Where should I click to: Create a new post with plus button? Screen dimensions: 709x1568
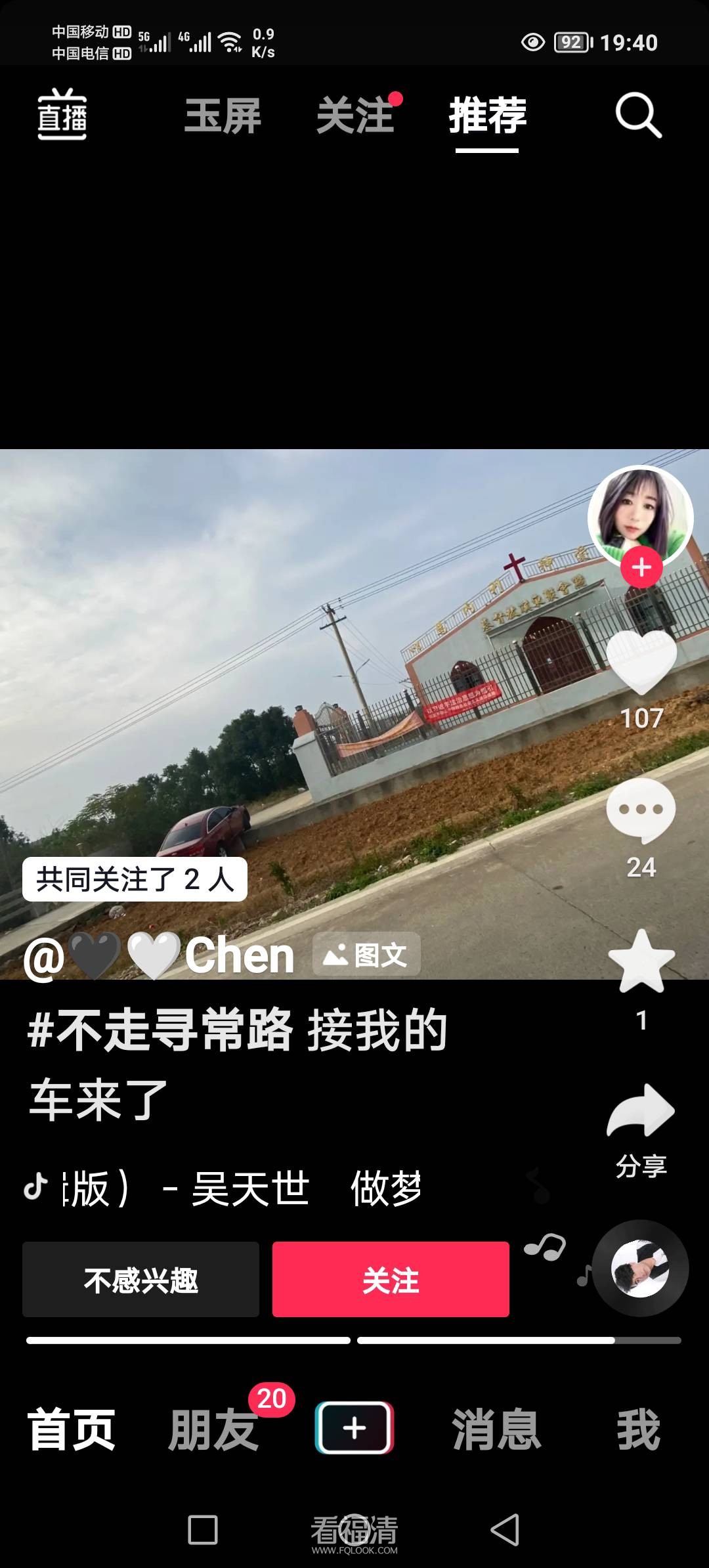tap(354, 1428)
